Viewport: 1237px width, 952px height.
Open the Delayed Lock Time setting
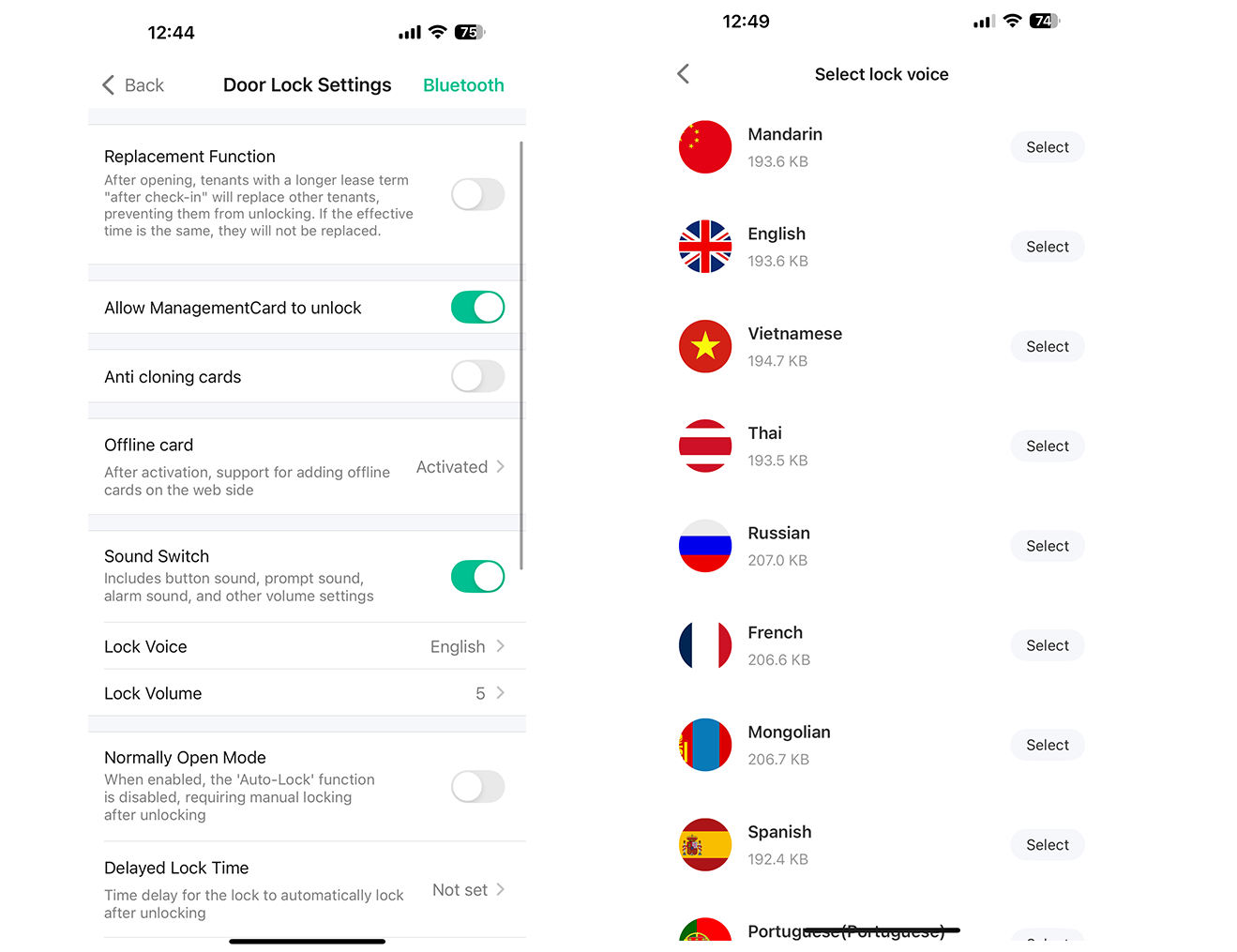467,890
